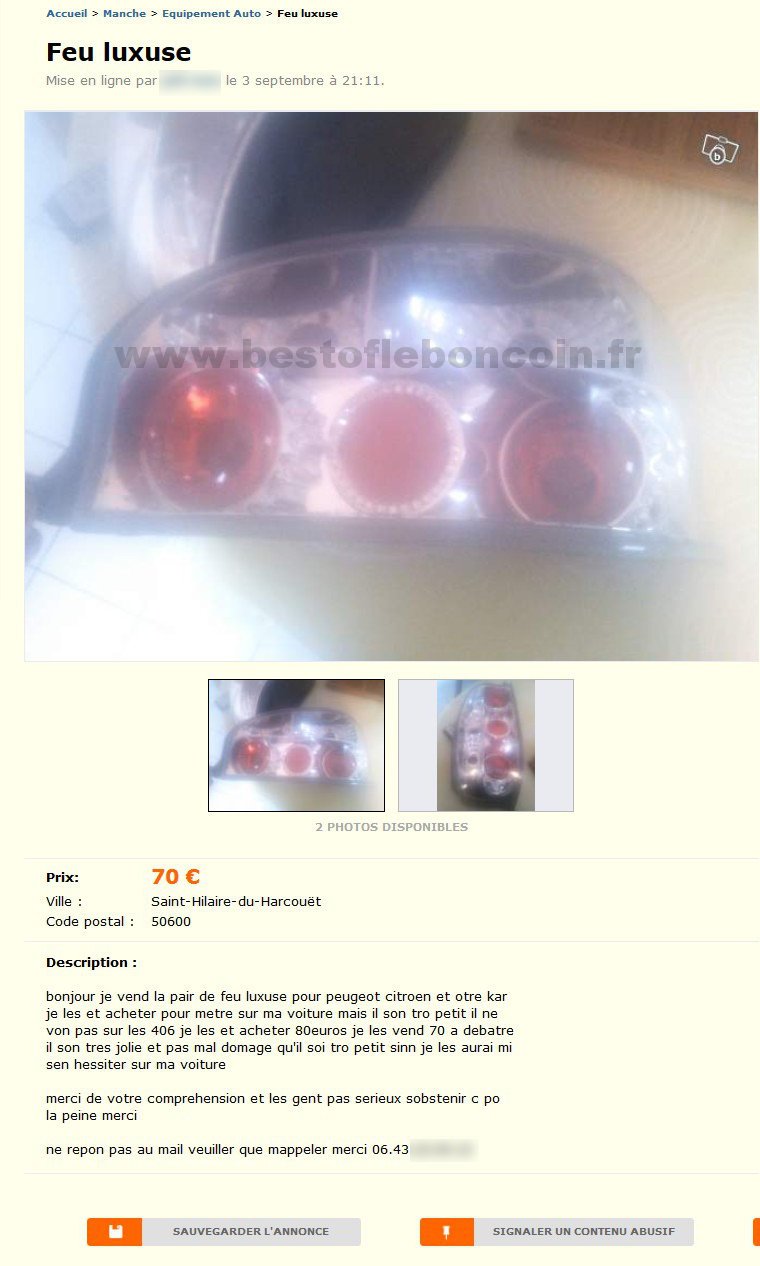Show the second photo thumbnail
760x1266 pixels.
[x=486, y=745]
